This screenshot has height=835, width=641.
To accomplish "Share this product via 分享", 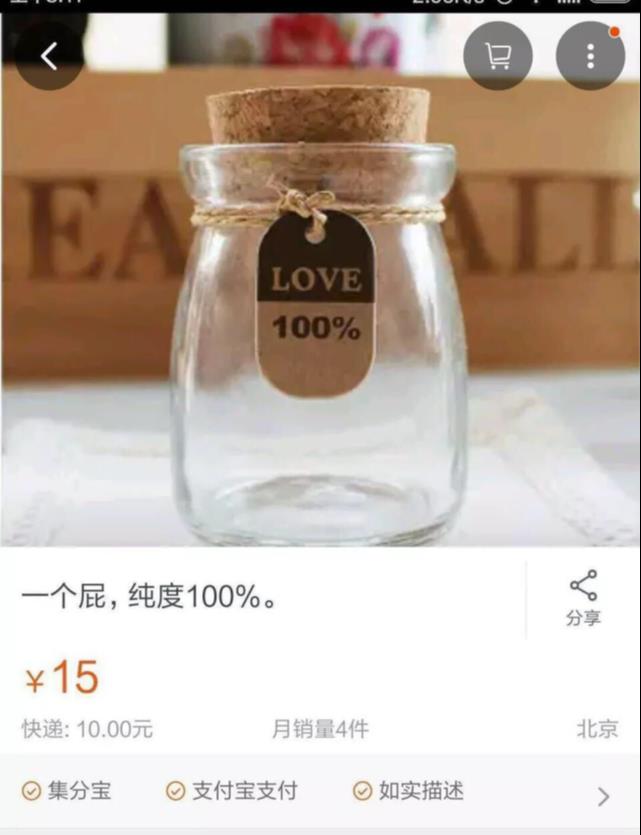I will click(x=583, y=599).
